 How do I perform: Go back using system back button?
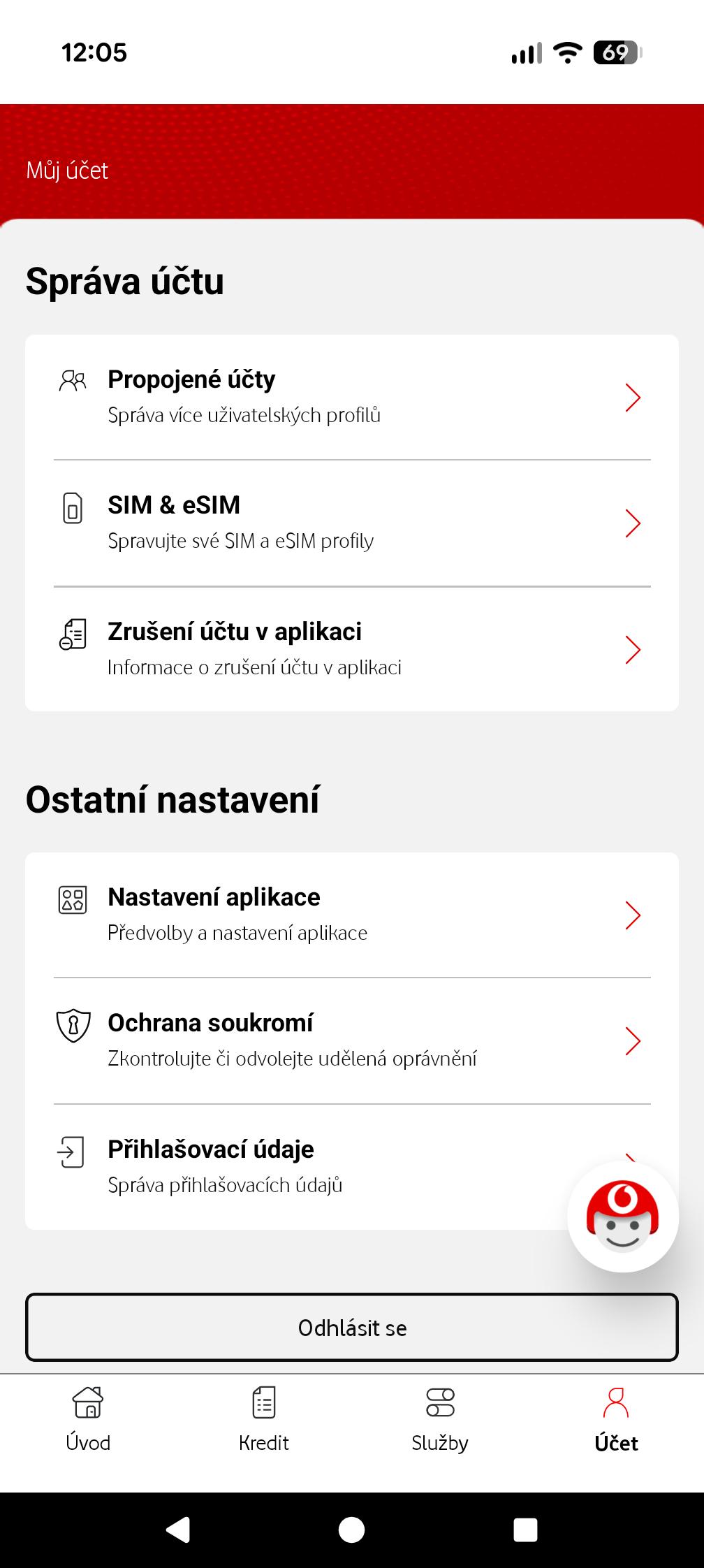coord(177,1530)
